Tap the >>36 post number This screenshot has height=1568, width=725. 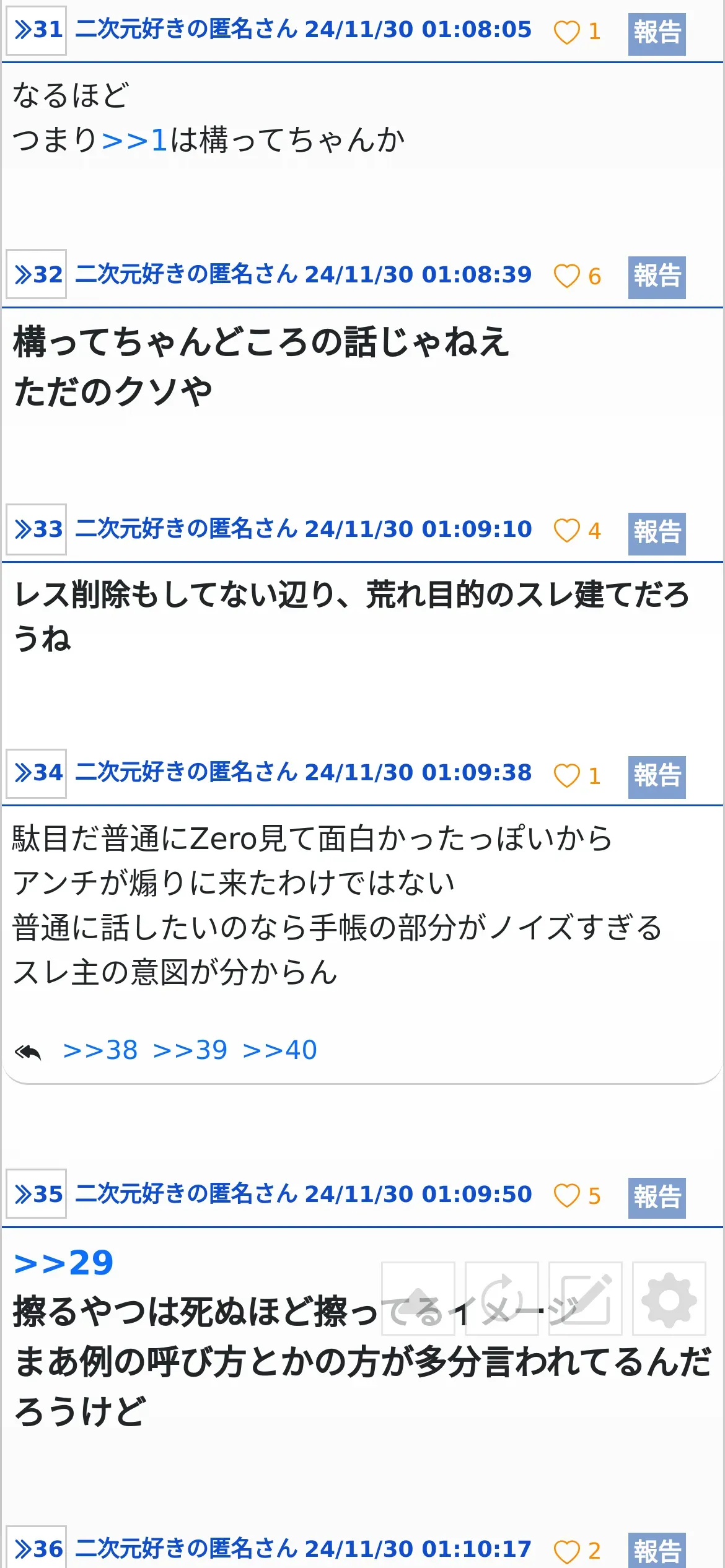[37, 1549]
